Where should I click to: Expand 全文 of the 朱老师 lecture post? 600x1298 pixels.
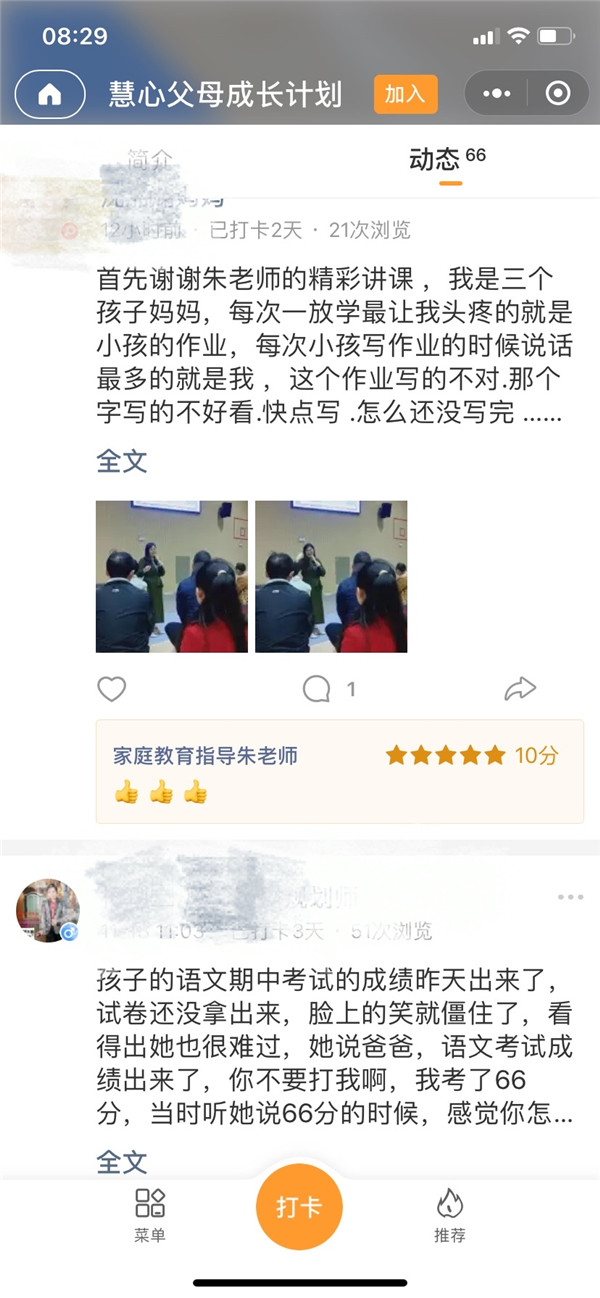tap(122, 461)
